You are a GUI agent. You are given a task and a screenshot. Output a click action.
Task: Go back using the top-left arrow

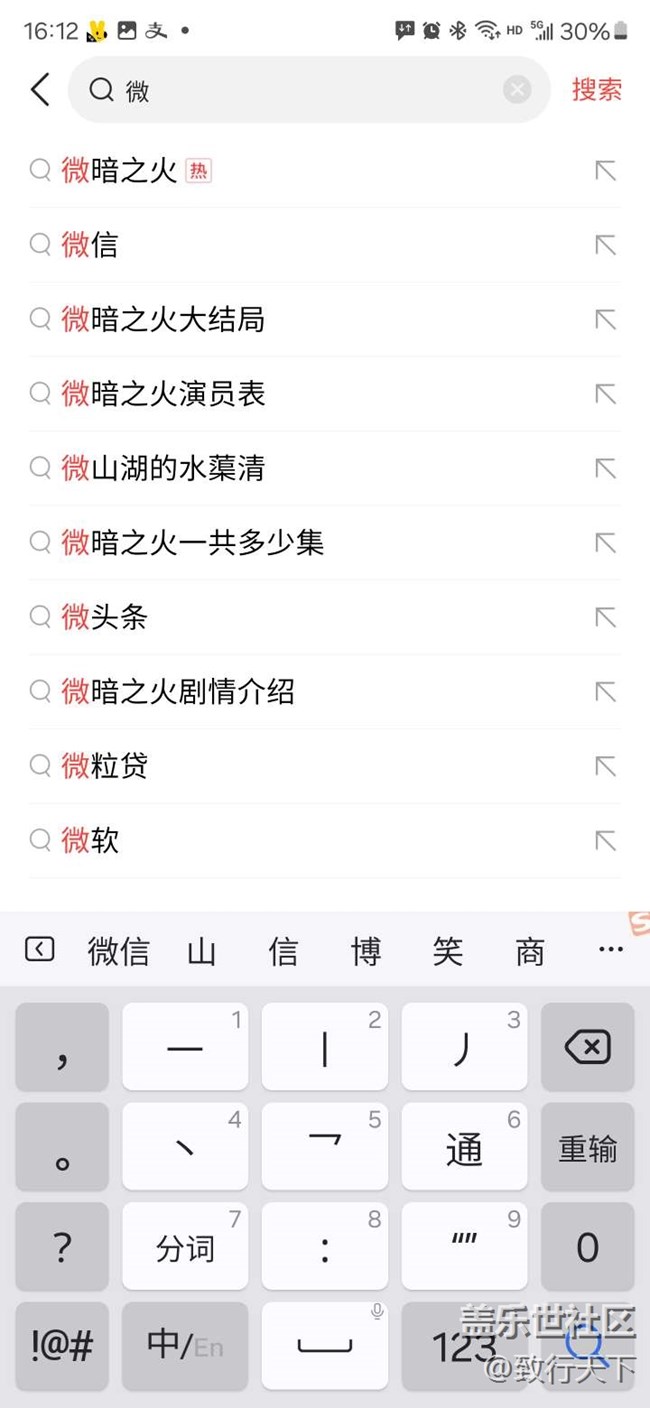click(40, 90)
